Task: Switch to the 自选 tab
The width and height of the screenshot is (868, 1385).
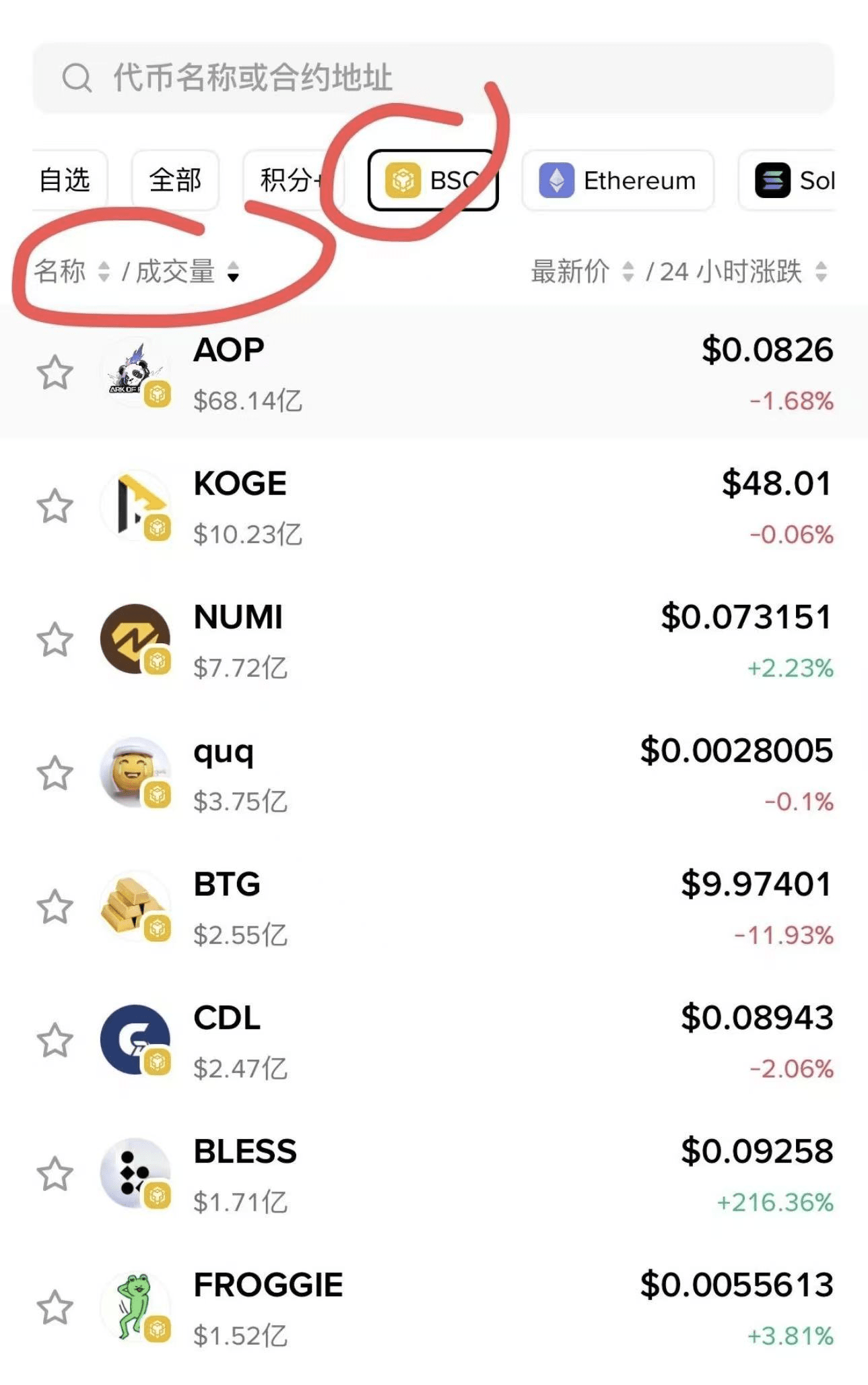Action: pyautogui.click(x=65, y=180)
